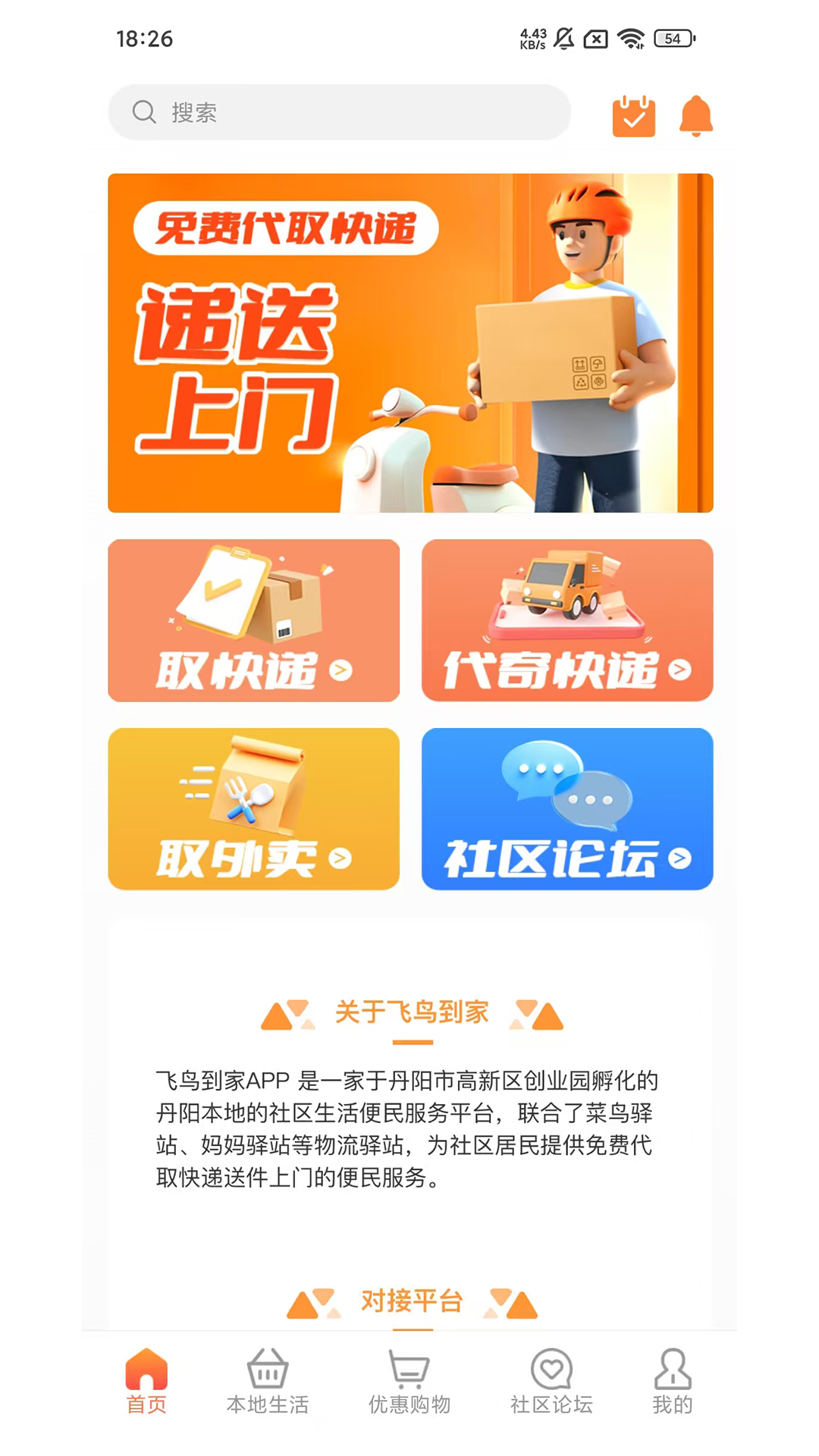The height and width of the screenshot is (1456, 819).
Task: Open the 取快递 service card
Action: click(253, 620)
